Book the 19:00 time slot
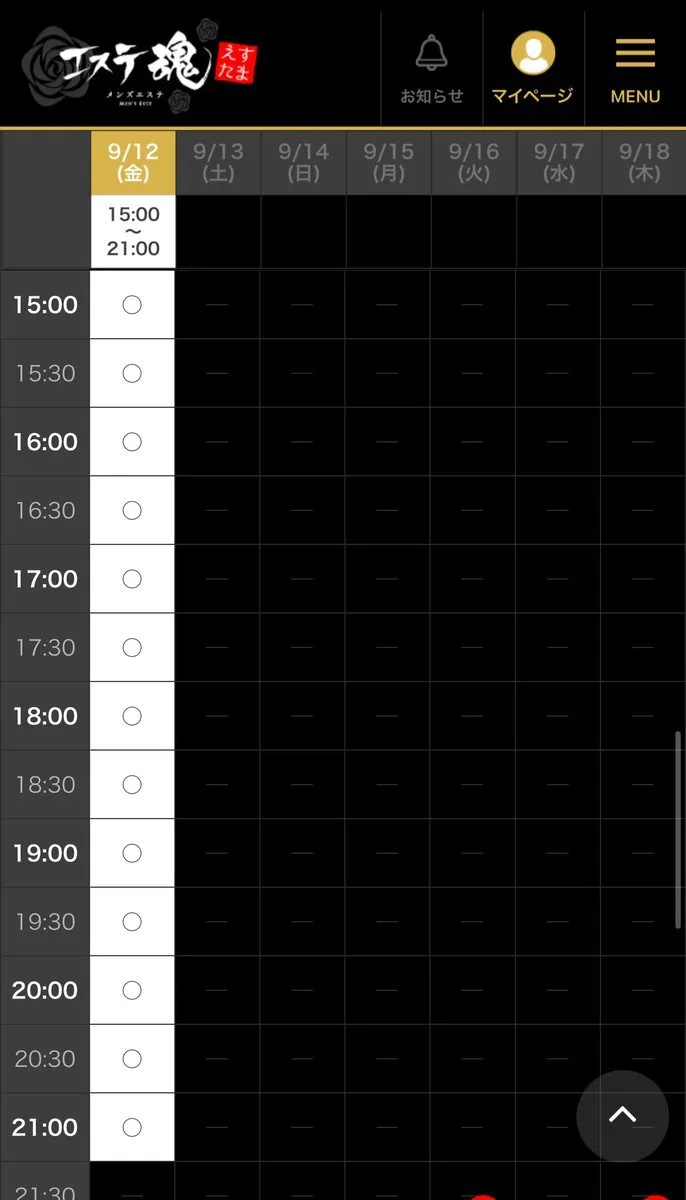 pyautogui.click(x=132, y=853)
